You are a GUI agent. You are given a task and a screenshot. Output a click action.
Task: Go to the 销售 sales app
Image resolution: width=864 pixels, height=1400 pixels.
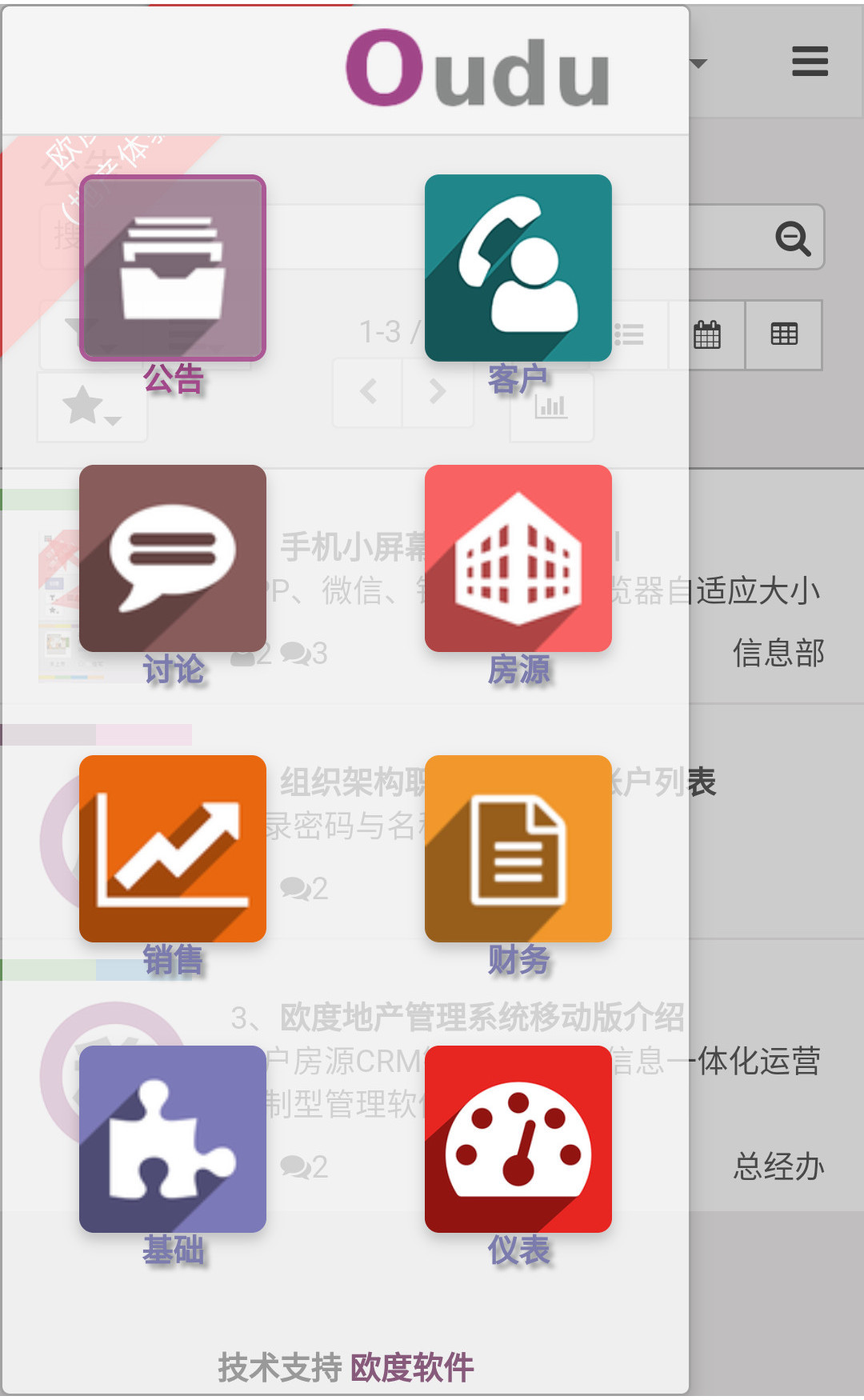pos(173,849)
